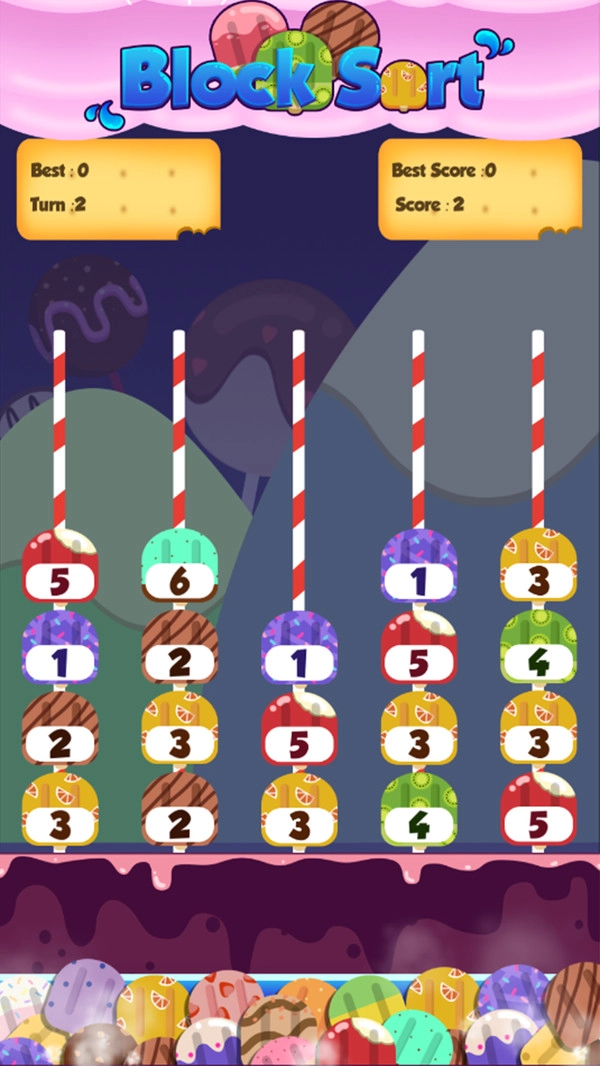The image size is (600, 1066).
Task: Select the stack topped by orange 3
Action: pyautogui.click(x=538, y=570)
